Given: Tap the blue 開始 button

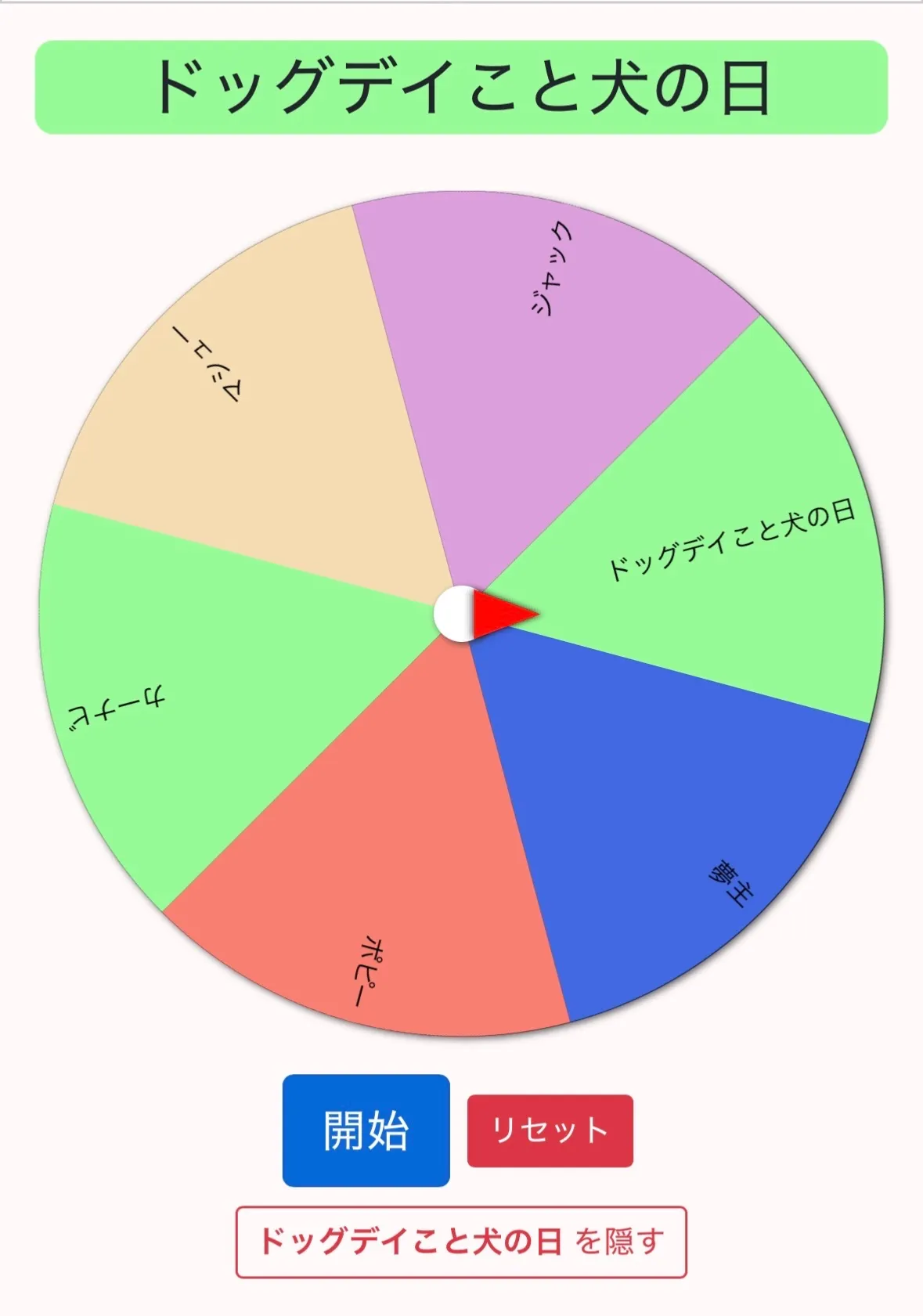Looking at the screenshot, I should (x=366, y=1130).
